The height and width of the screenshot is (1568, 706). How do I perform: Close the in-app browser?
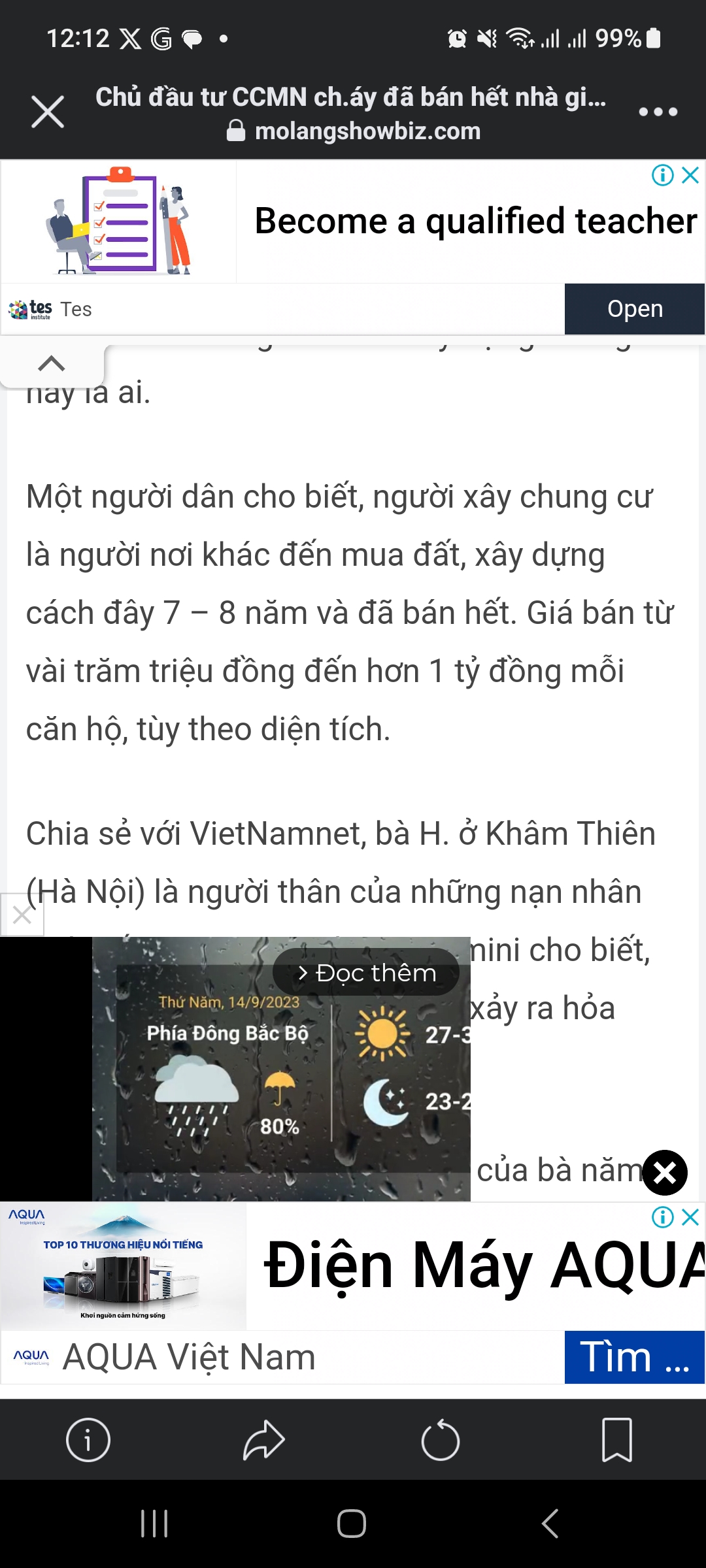(48, 112)
